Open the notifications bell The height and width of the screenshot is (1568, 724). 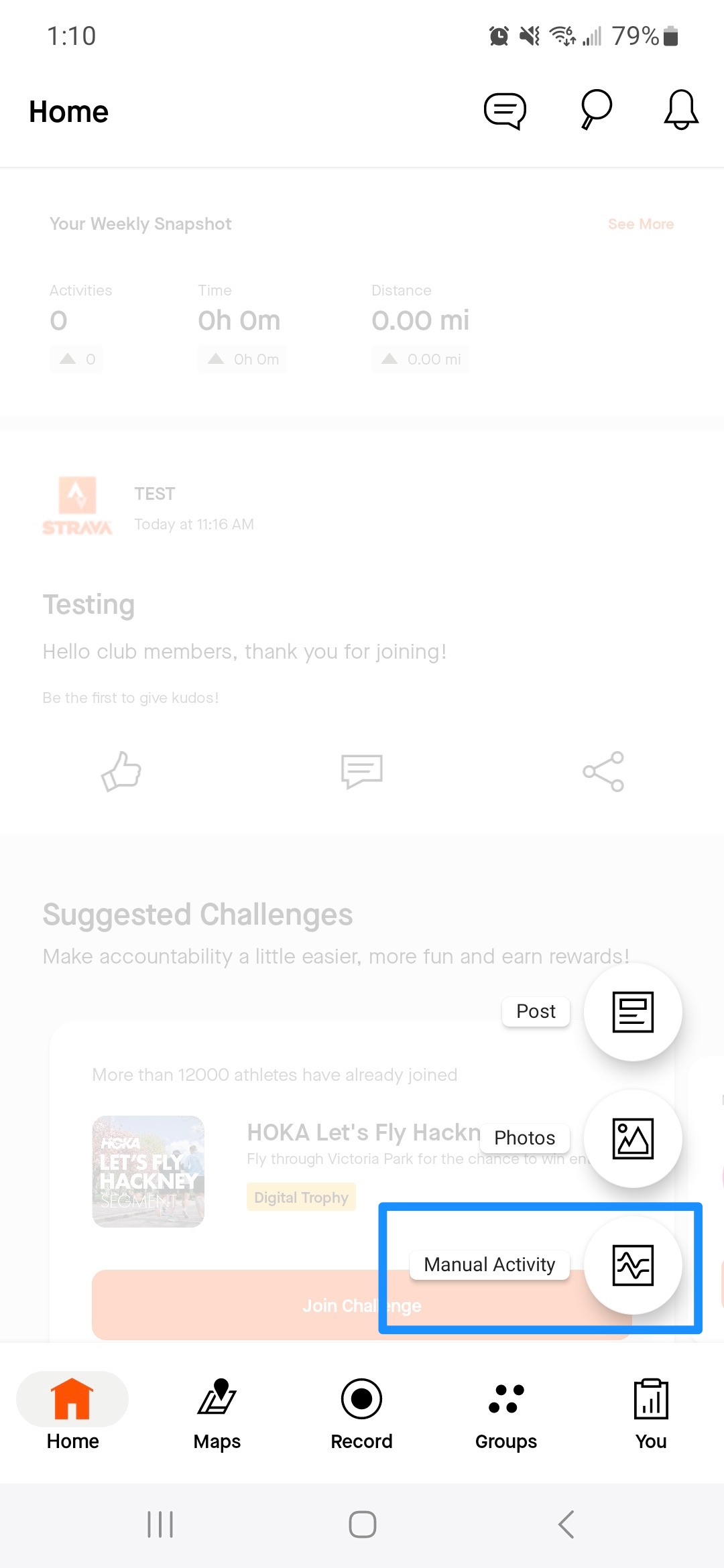[680, 110]
